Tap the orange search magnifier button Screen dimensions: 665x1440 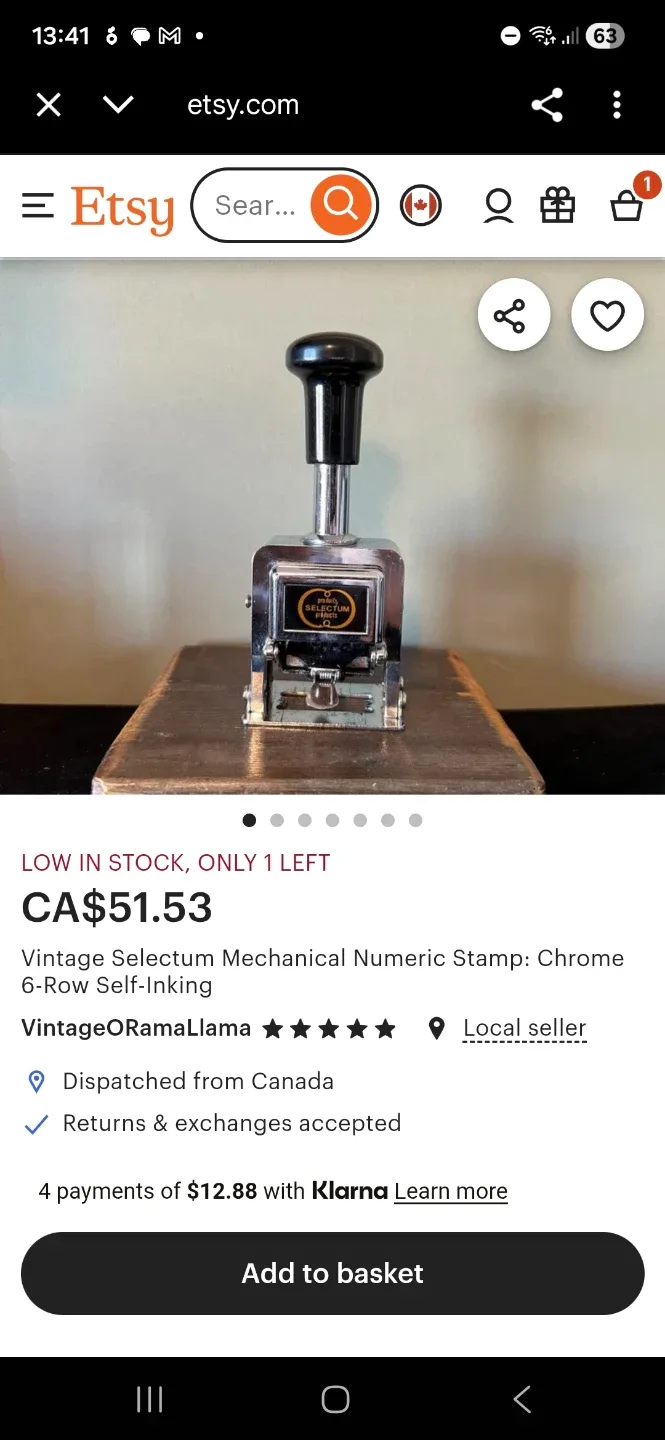click(341, 205)
